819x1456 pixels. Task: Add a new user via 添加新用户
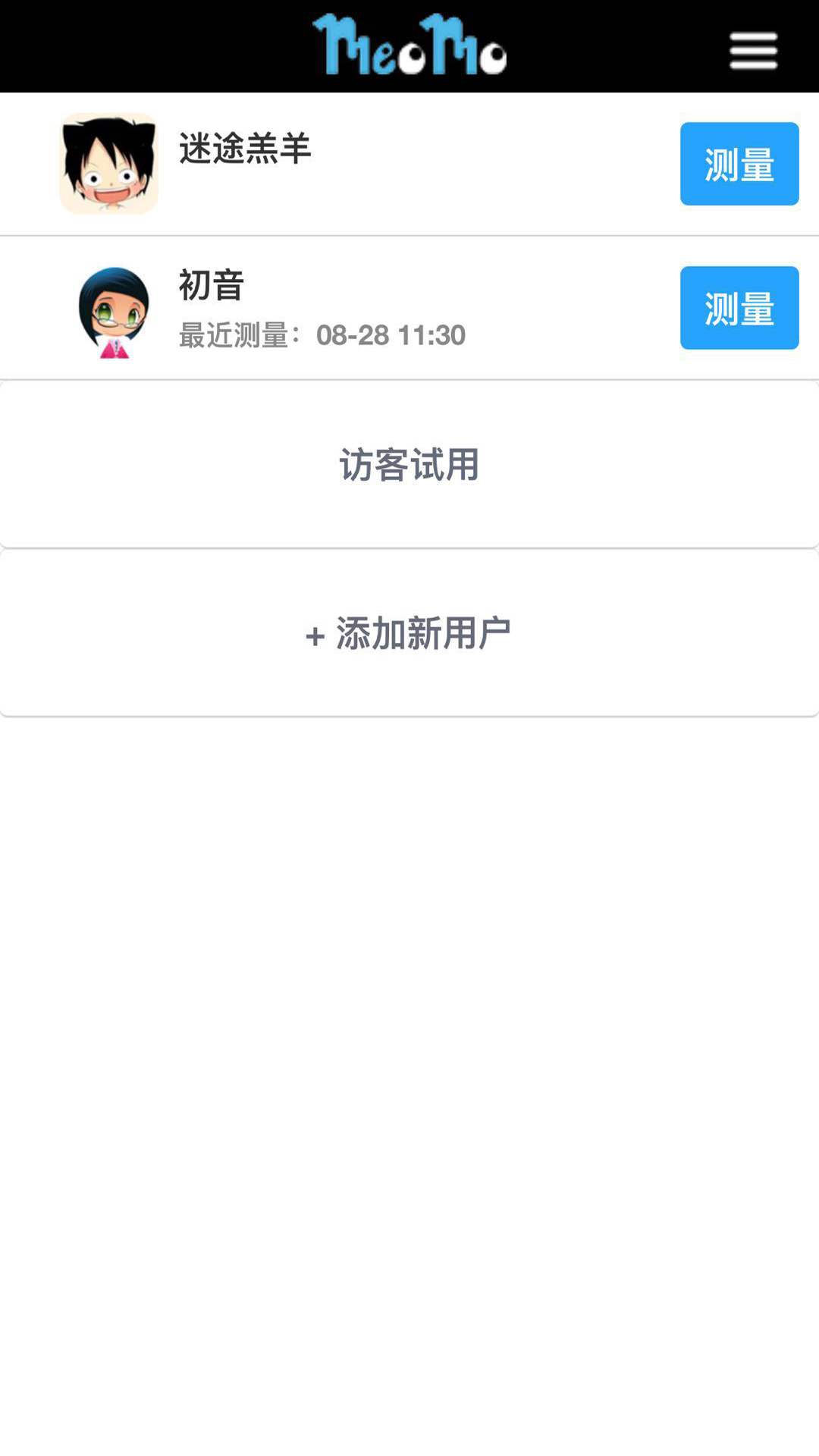409,633
